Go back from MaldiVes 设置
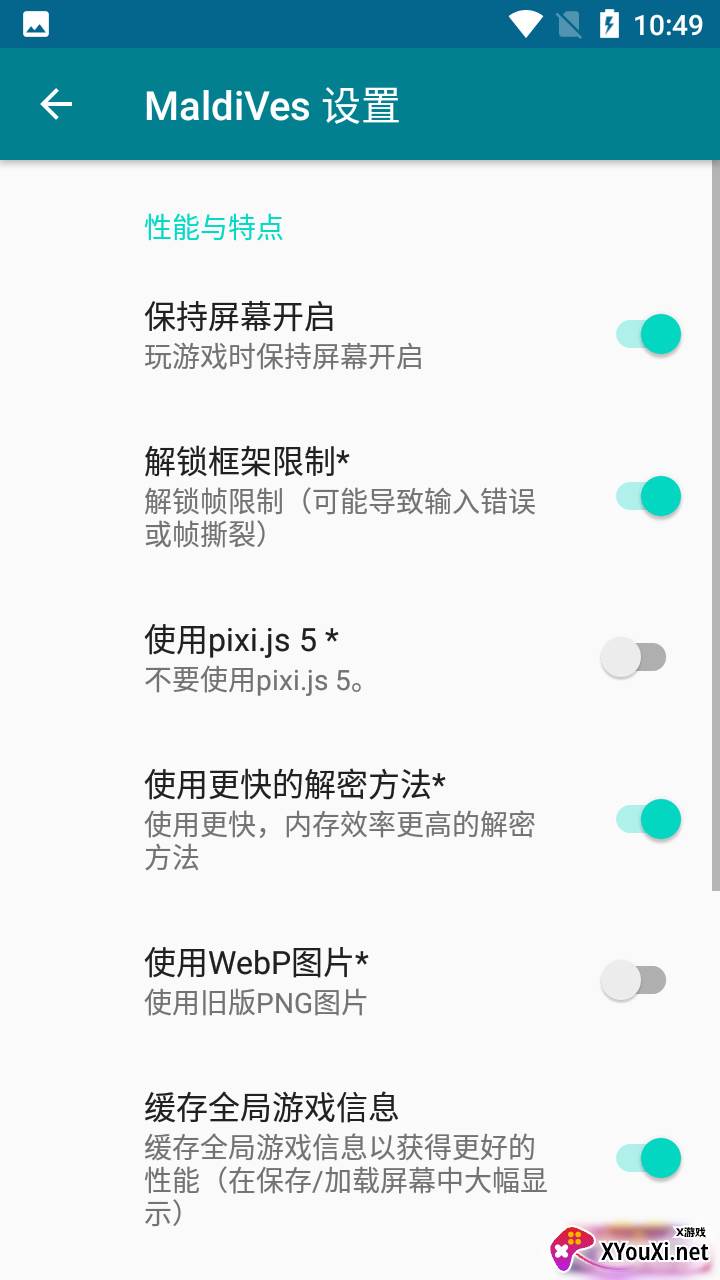 click(x=56, y=105)
